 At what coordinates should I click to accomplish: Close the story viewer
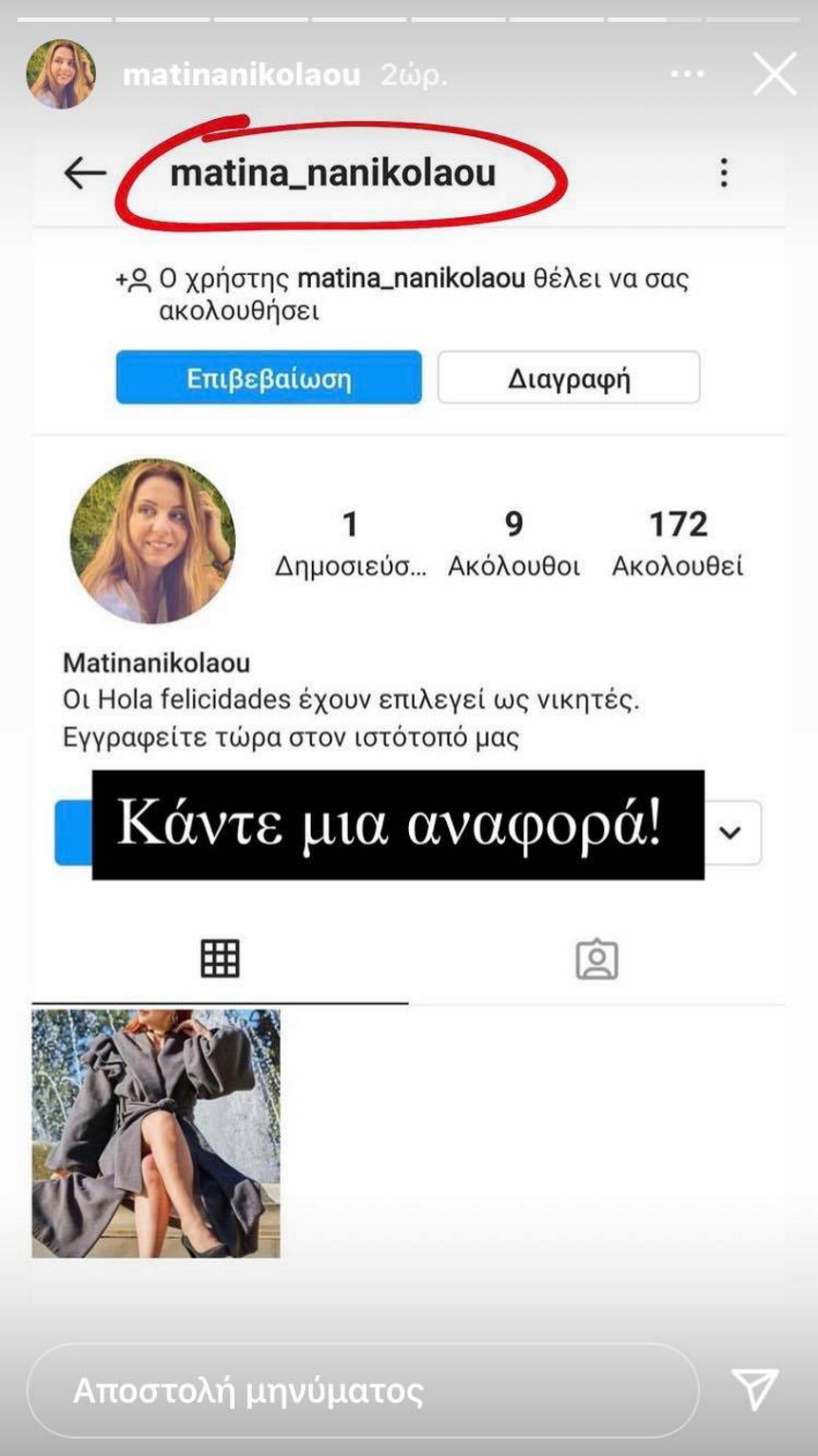coord(774,74)
